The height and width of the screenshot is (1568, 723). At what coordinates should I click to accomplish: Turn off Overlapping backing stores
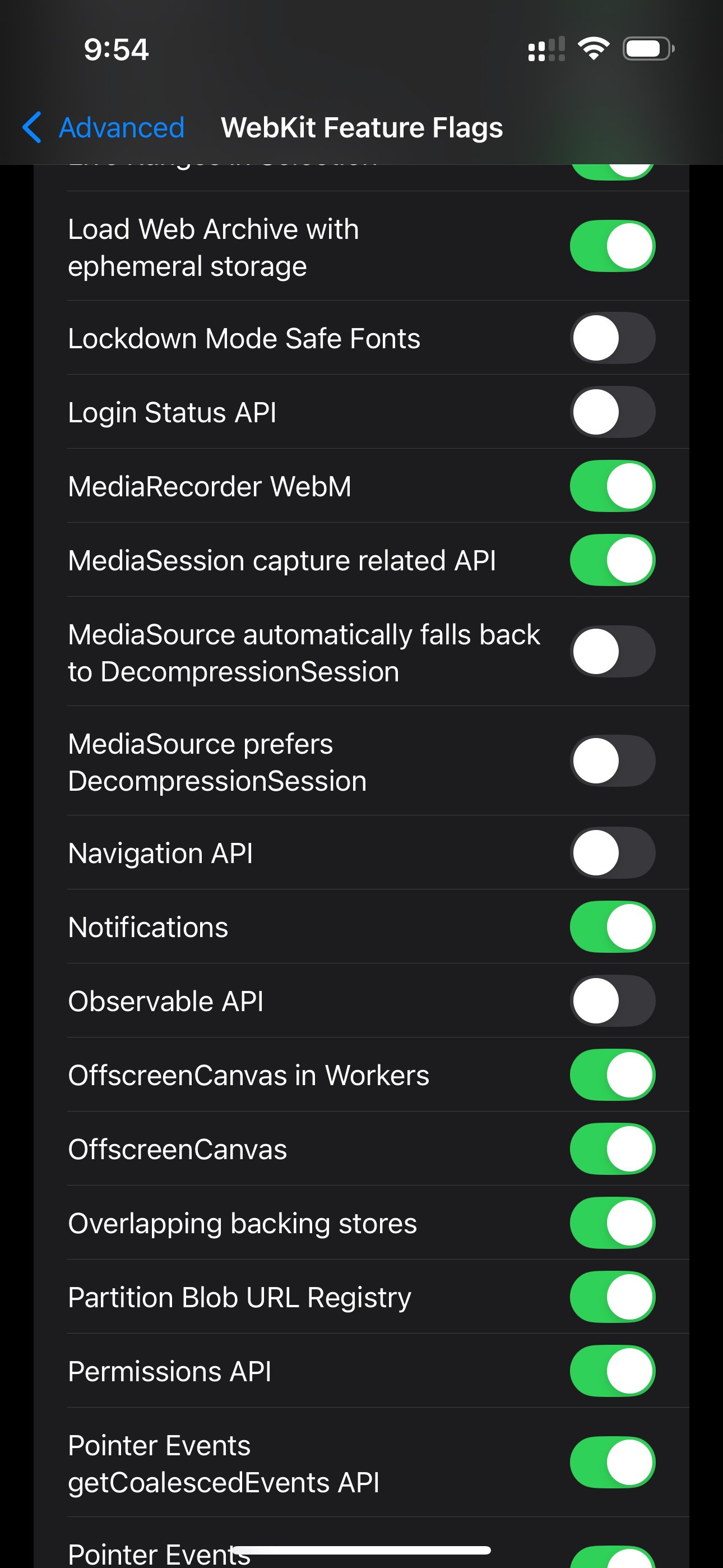pyautogui.click(x=612, y=1223)
